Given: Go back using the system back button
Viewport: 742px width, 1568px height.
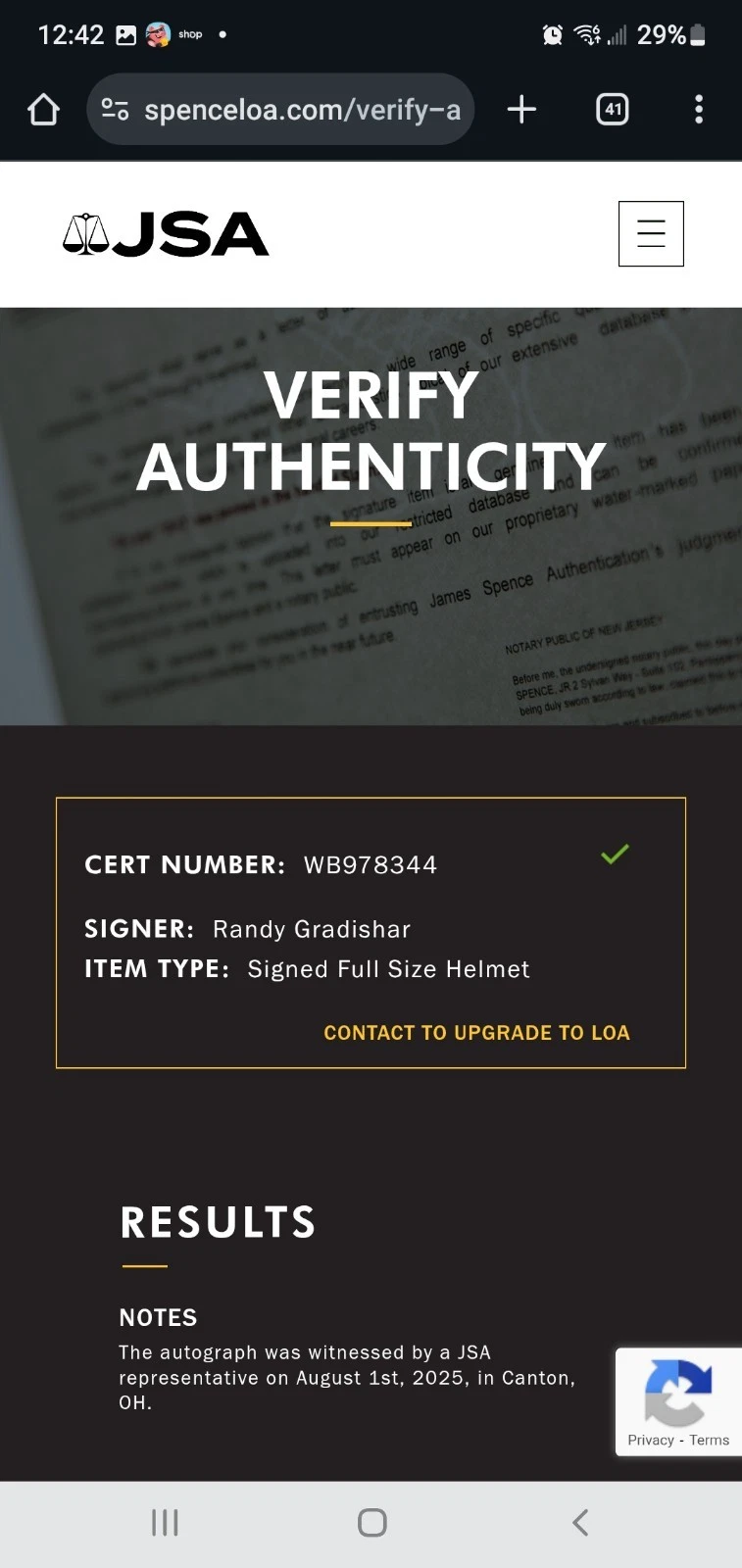Looking at the screenshot, I should coord(579,1522).
